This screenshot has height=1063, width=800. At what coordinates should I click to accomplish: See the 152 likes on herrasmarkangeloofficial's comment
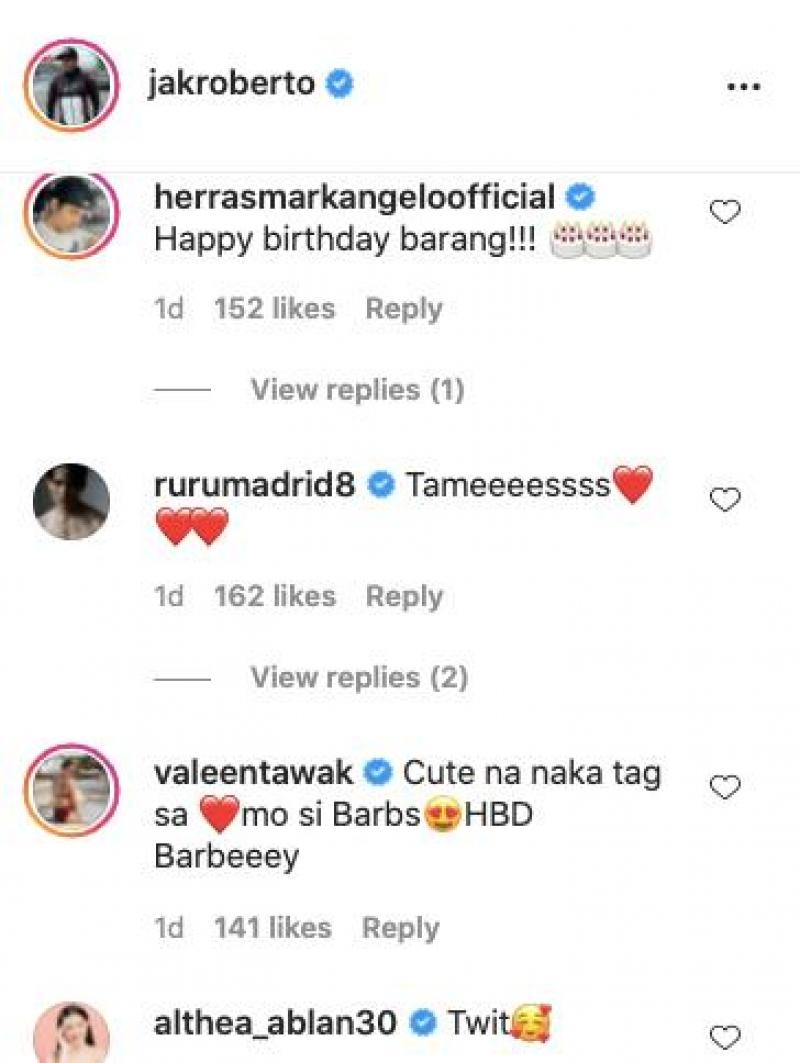(274, 309)
